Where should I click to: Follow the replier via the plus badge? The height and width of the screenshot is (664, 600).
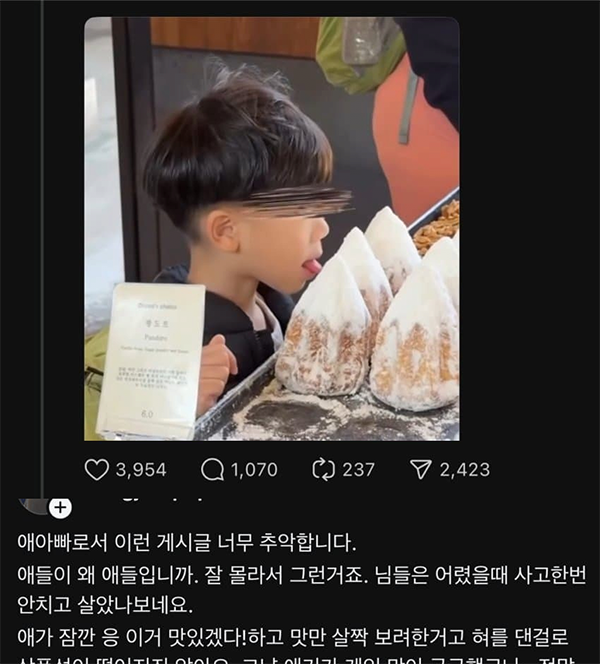[60, 508]
